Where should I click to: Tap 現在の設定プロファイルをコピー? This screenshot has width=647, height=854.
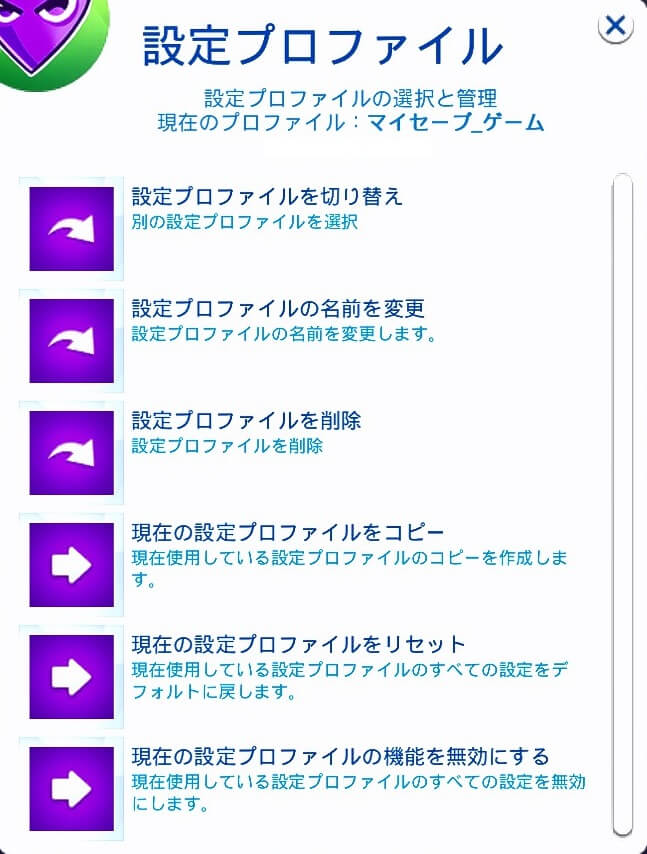[x=72, y=565]
